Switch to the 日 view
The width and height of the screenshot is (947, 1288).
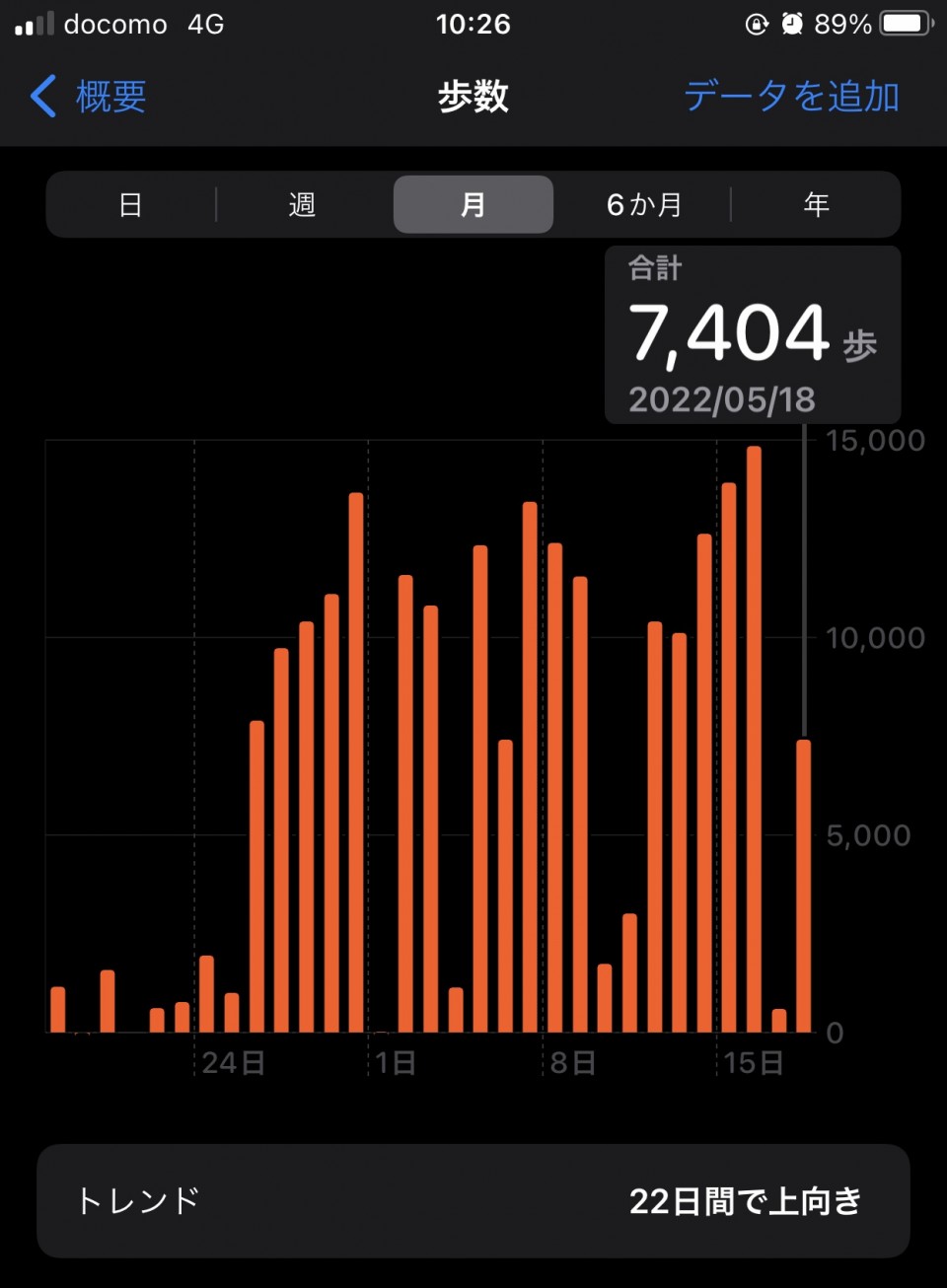[131, 205]
